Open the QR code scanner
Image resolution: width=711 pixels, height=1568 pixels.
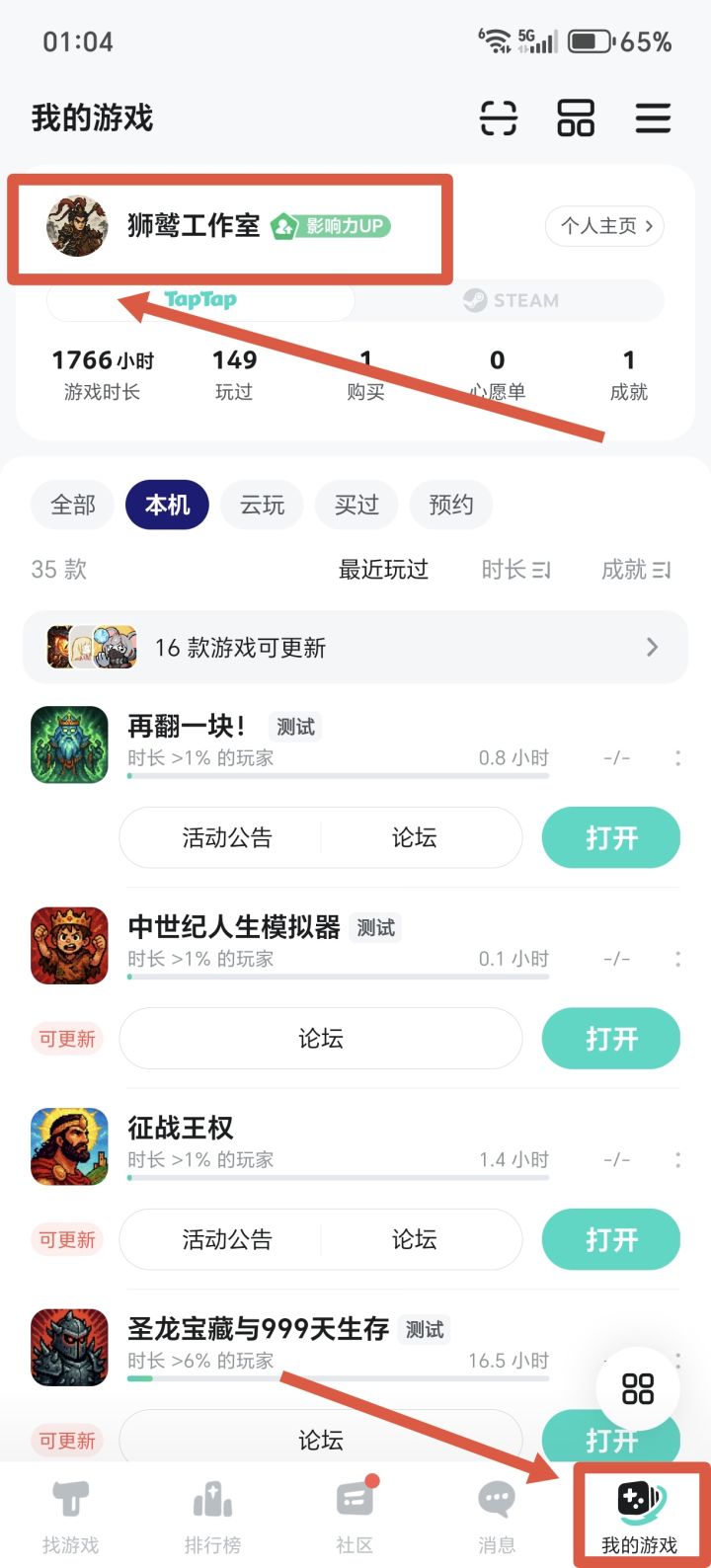pos(499,118)
